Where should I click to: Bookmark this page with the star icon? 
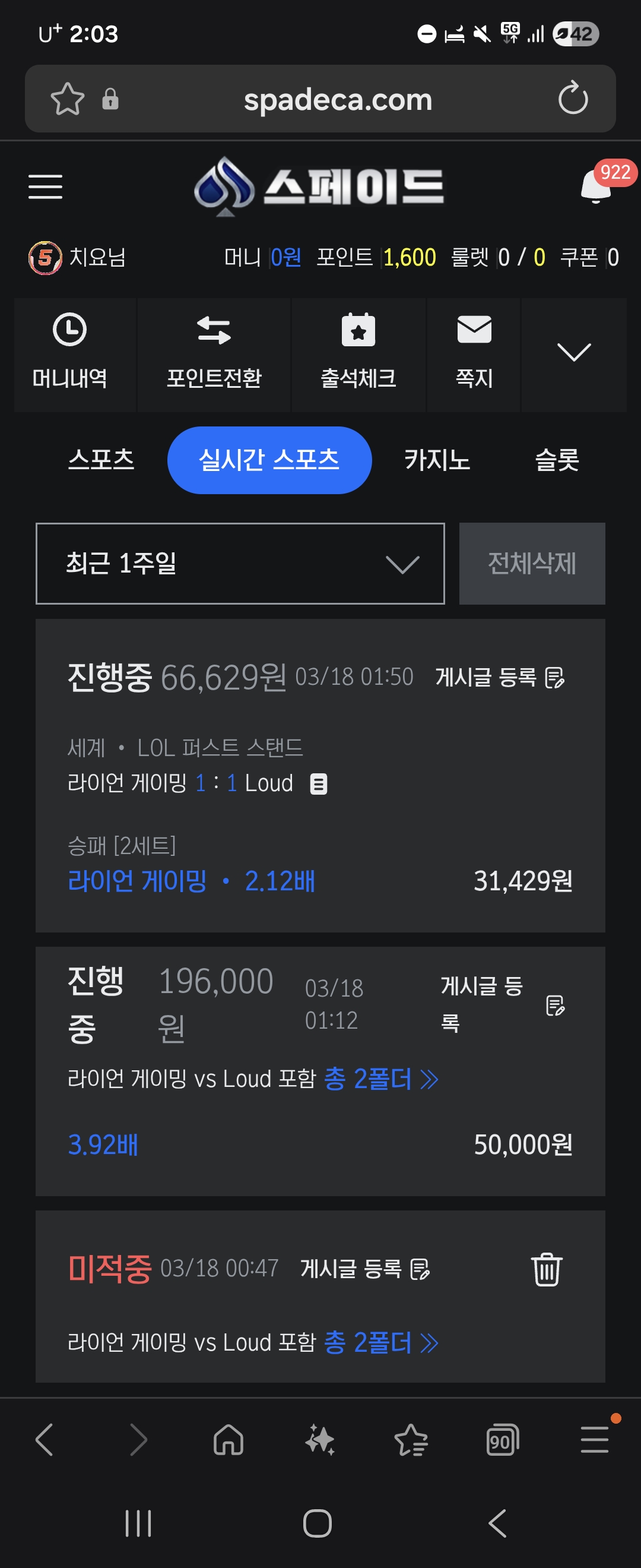point(68,99)
